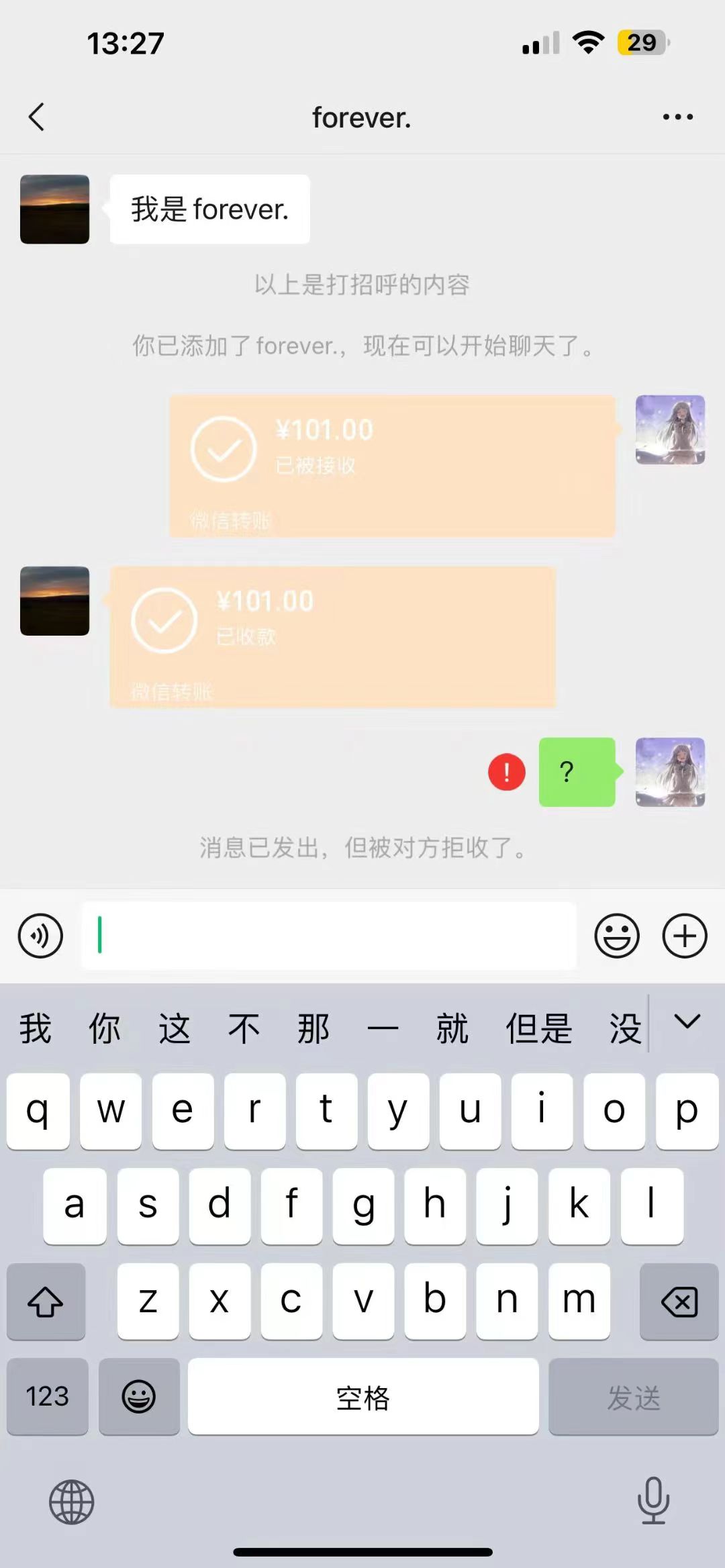Open the sent ¥101.00 transfer card
This screenshot has width=725, height=1568.
tap(392, 465)
